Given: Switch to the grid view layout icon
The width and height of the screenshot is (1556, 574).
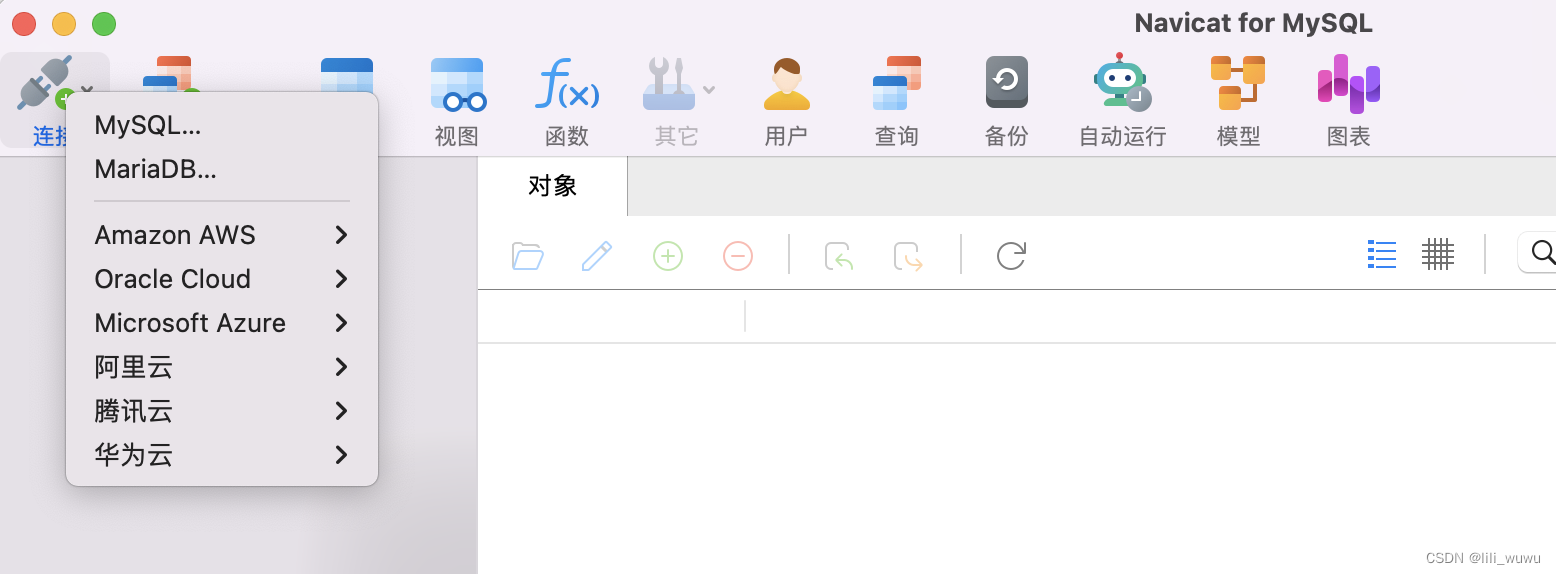Looking at the screenshot, I should 1437,255.
